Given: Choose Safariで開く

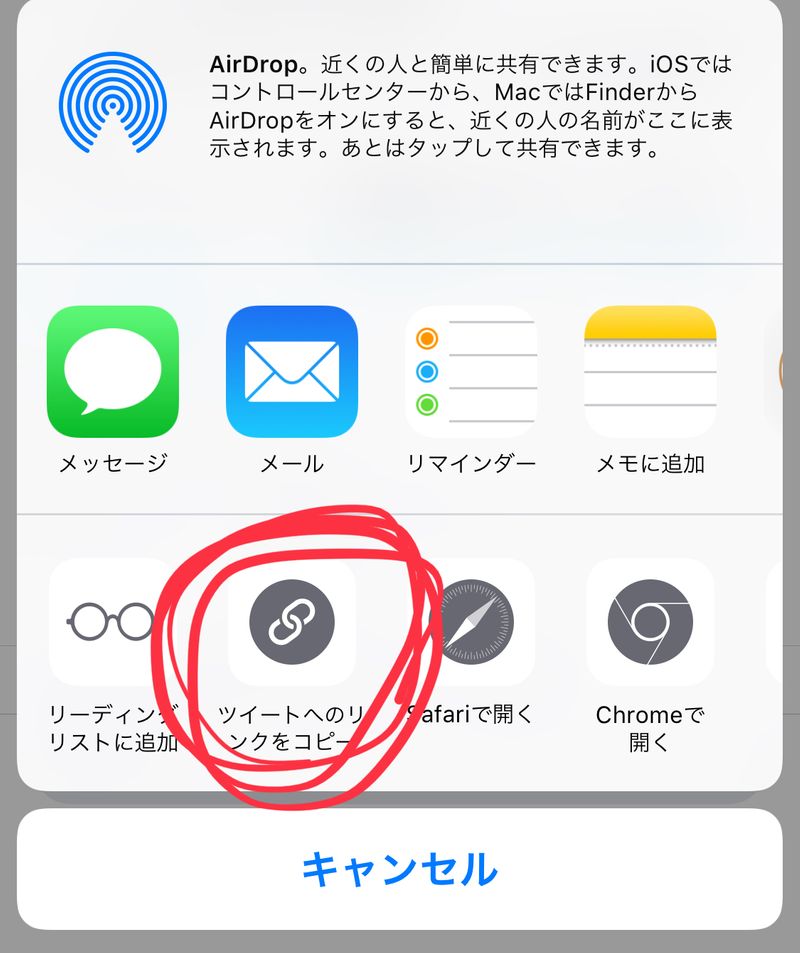Looking at the screenshot, I should tap(471, 621).
